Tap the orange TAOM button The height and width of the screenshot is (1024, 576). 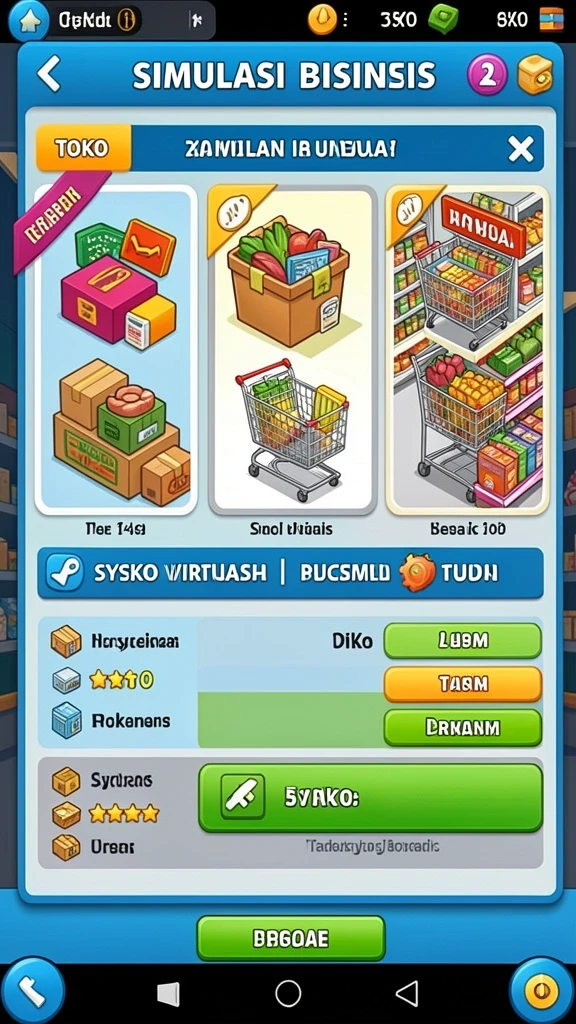point(462,684)
